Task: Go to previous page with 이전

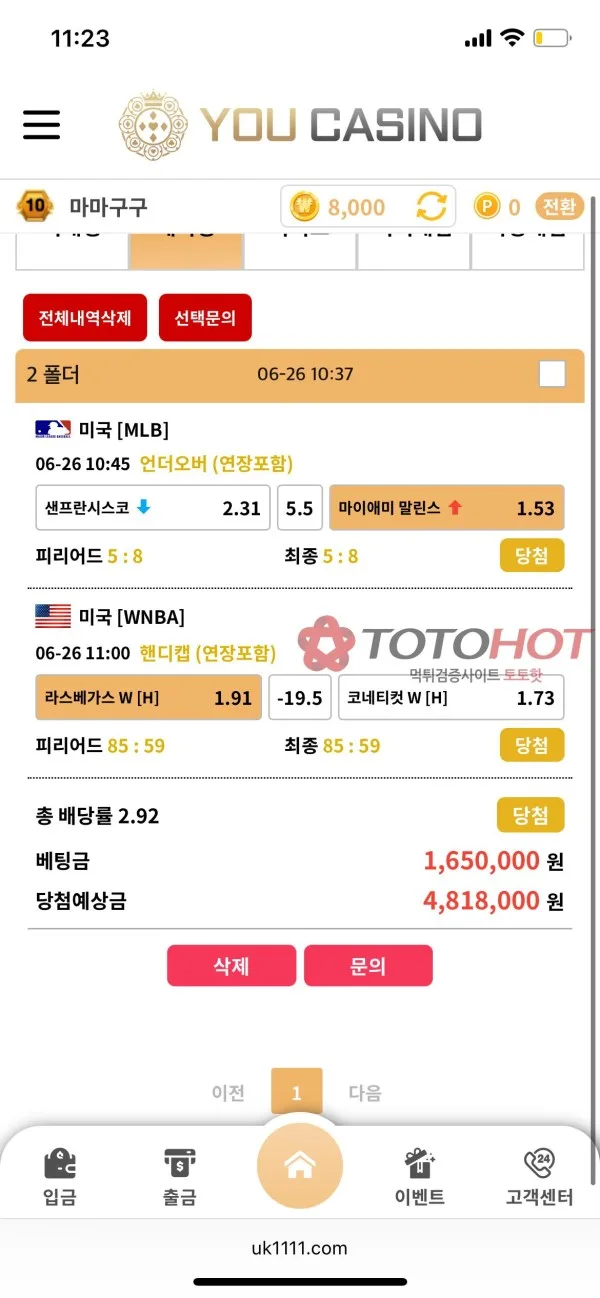Action: (x=228, y=1093)
